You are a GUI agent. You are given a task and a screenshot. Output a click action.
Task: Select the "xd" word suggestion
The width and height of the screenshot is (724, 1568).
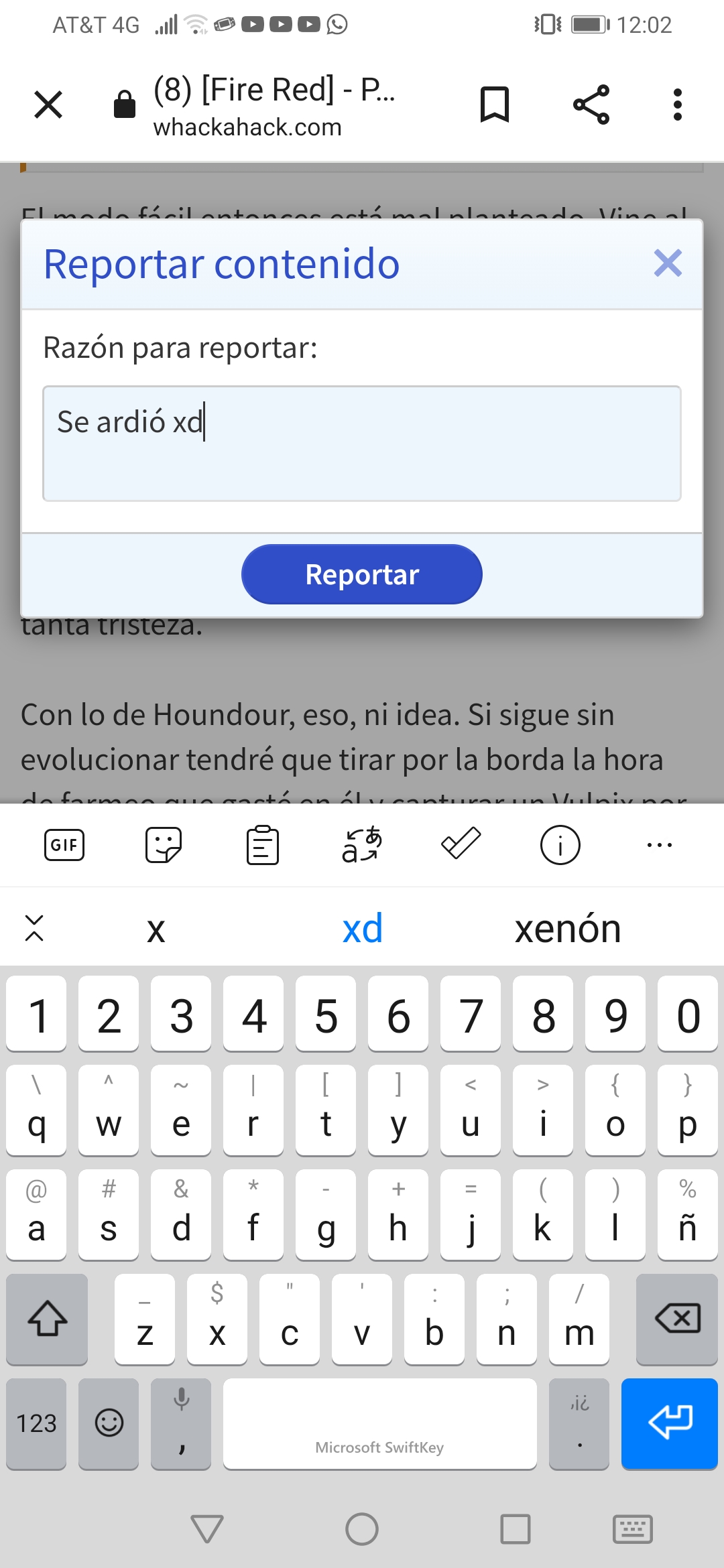(362, 929)
